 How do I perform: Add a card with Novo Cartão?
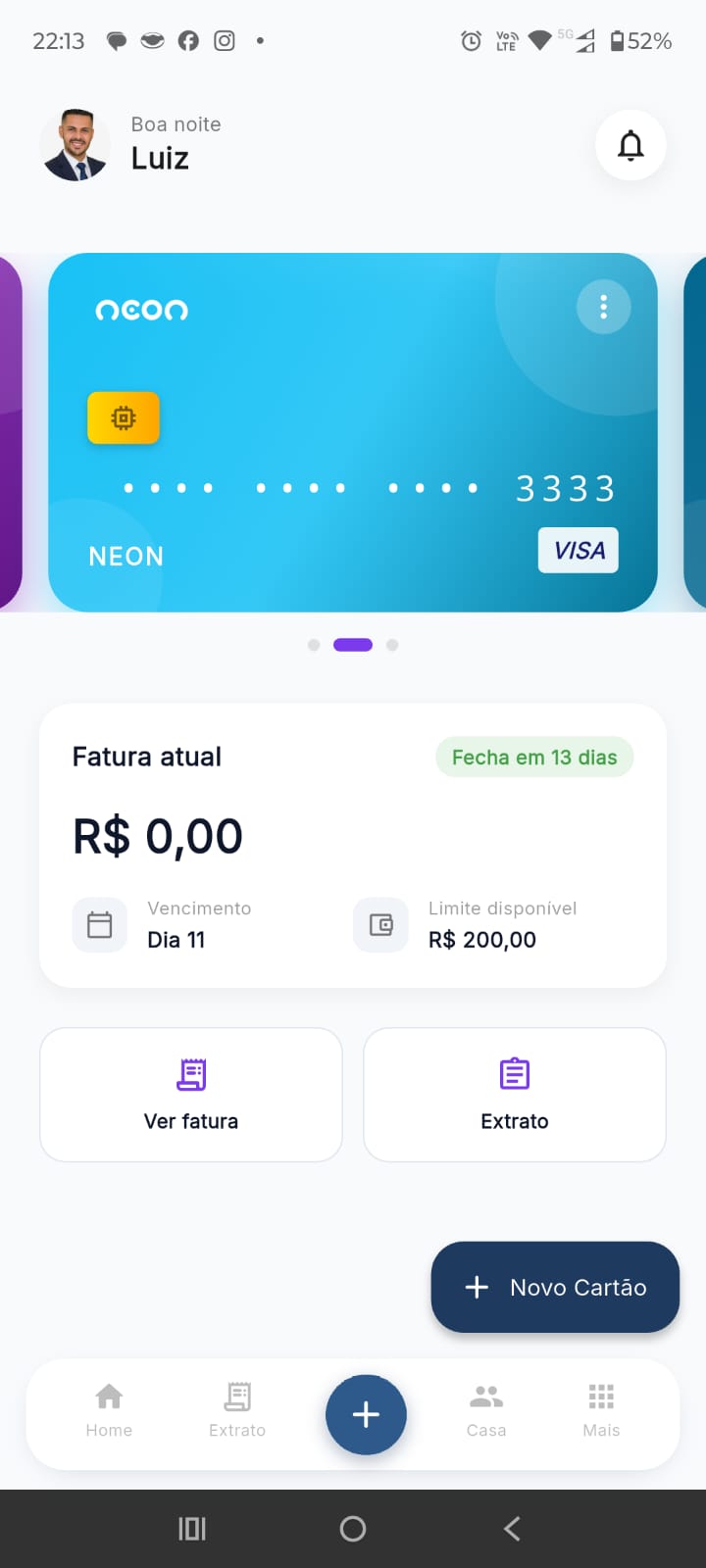(555, 1287)
